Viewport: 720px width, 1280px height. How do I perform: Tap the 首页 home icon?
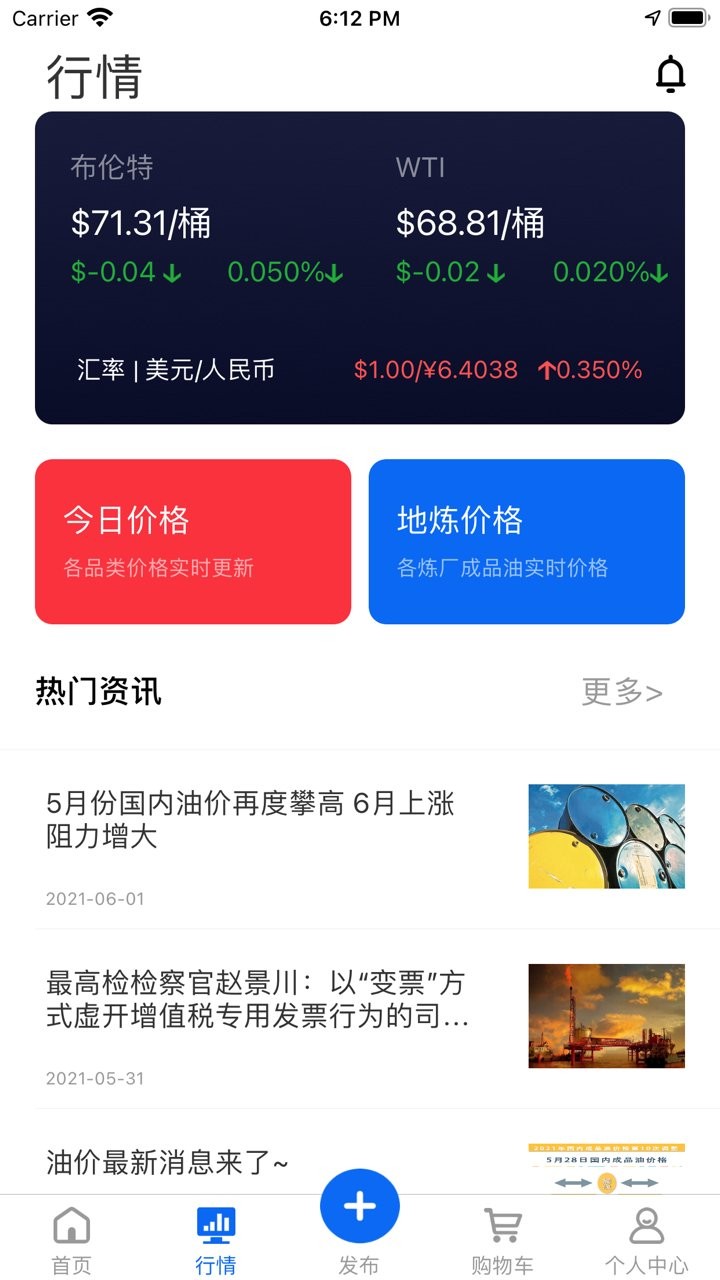tap(70, 1225)
